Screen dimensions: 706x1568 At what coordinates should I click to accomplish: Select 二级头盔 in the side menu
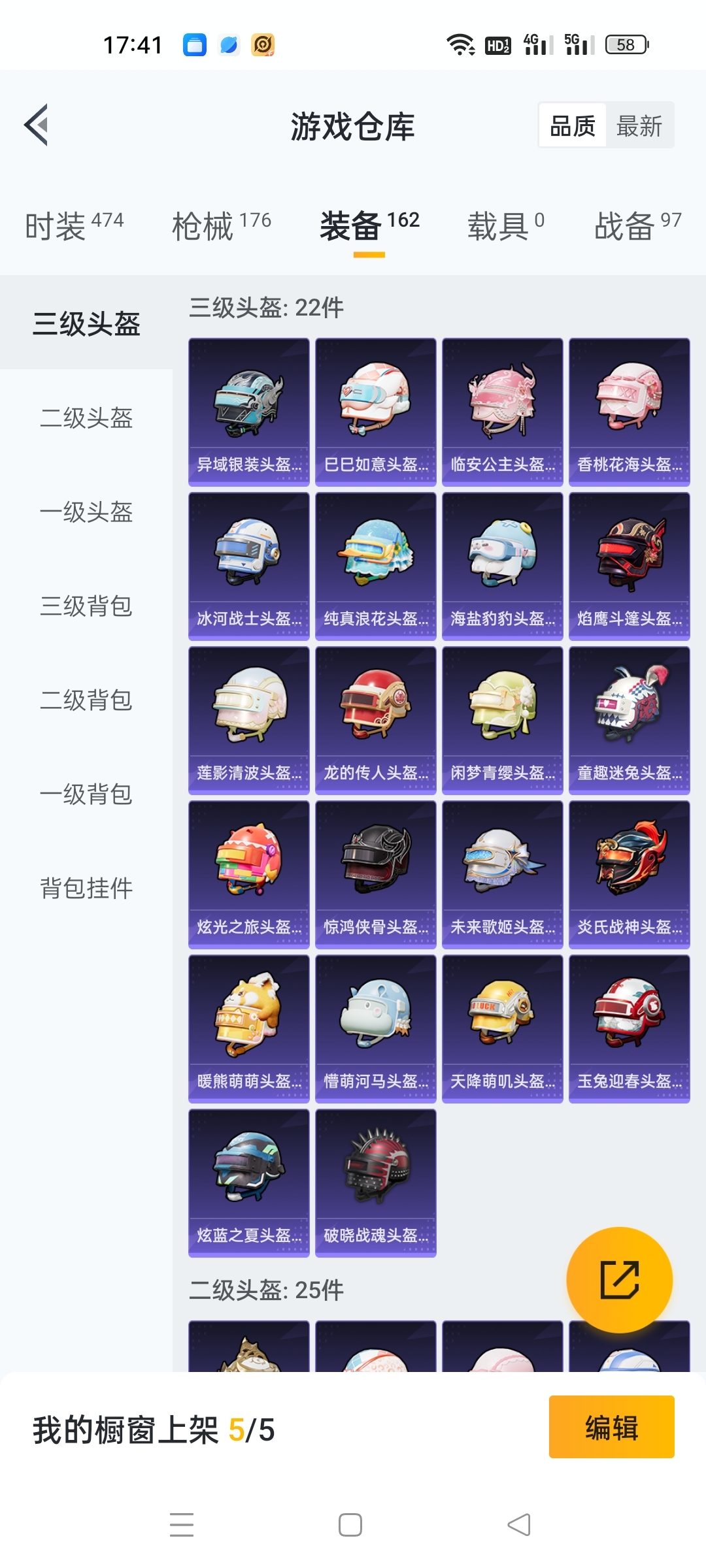86,417
